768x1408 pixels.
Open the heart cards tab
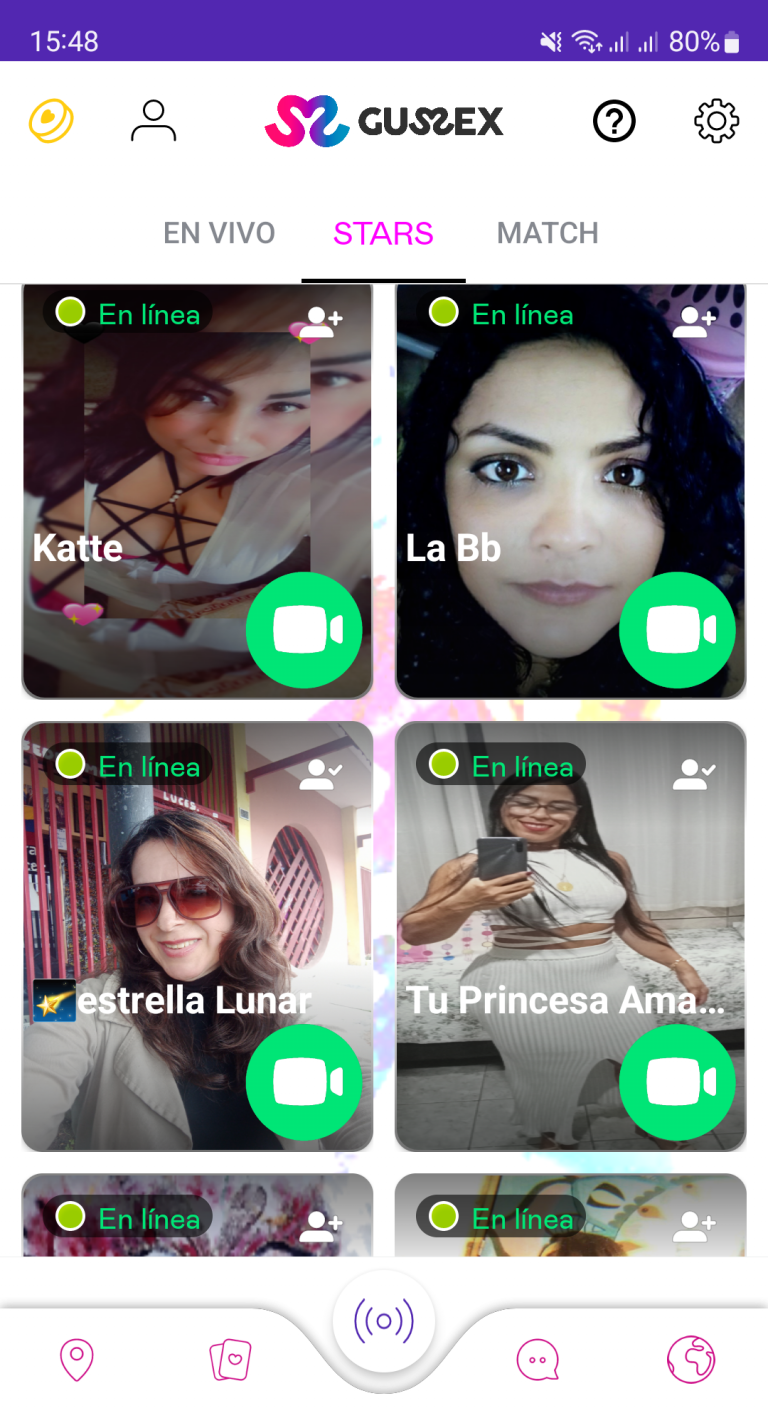click(230, 1360)
